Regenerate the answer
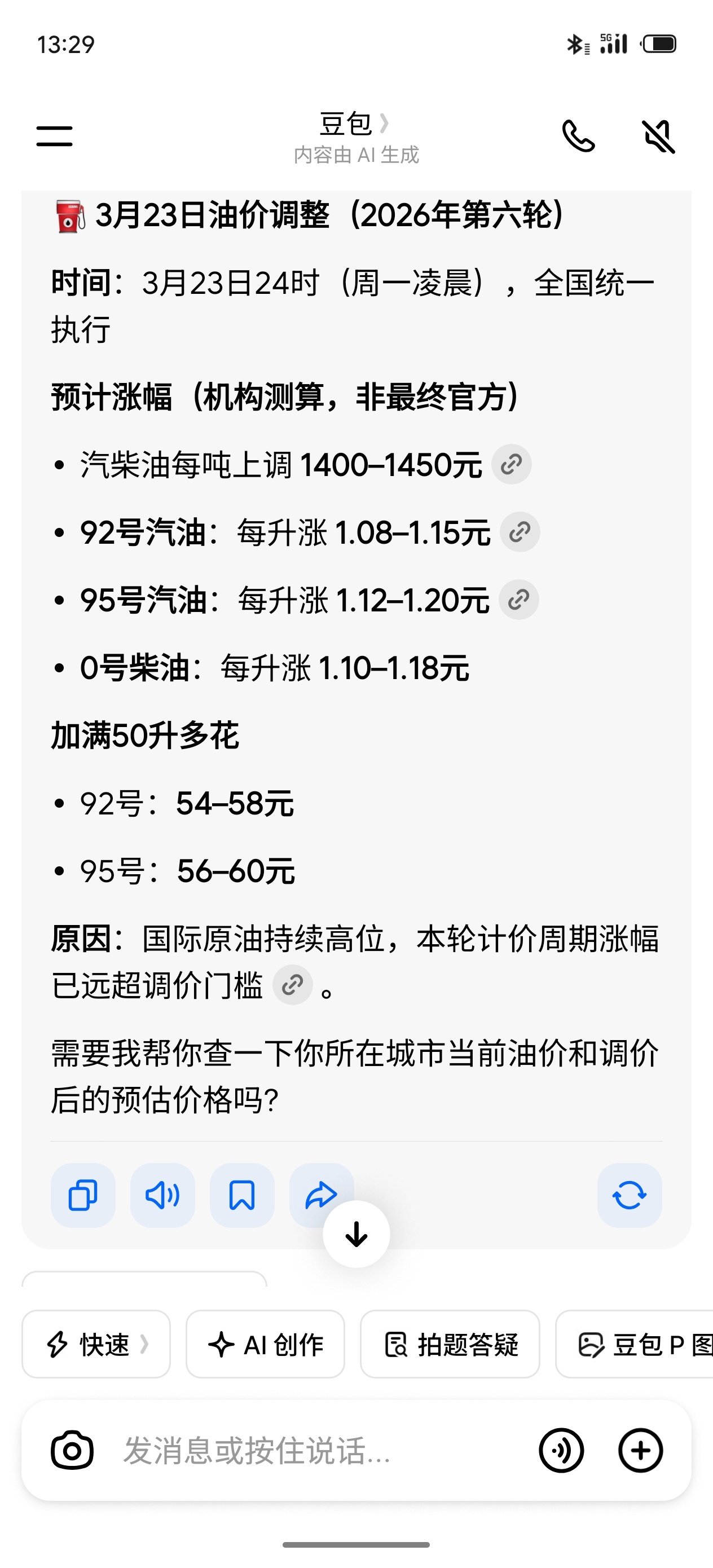The image size is (713, 1568). (629, 1196)
